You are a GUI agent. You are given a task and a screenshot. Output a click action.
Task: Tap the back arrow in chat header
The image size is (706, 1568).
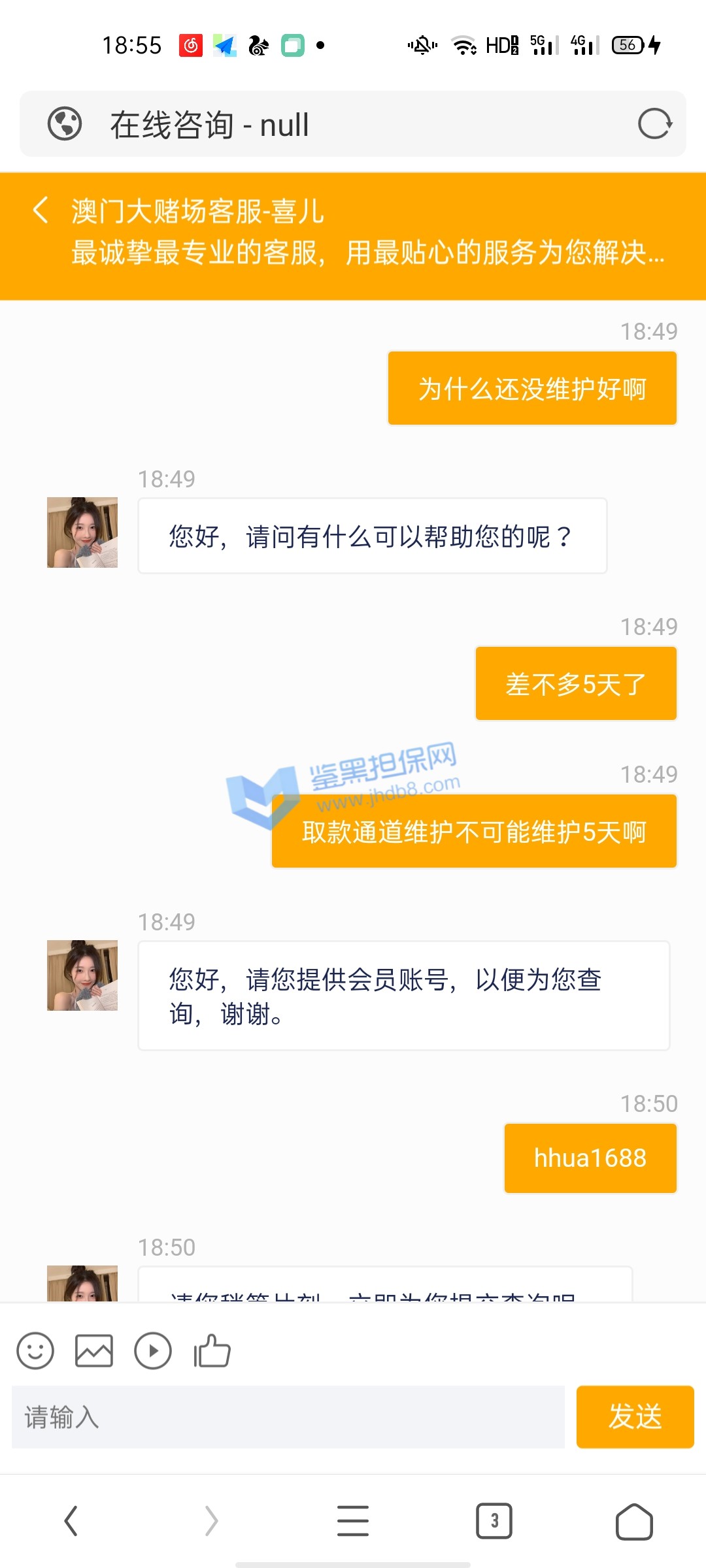[41, 210]
